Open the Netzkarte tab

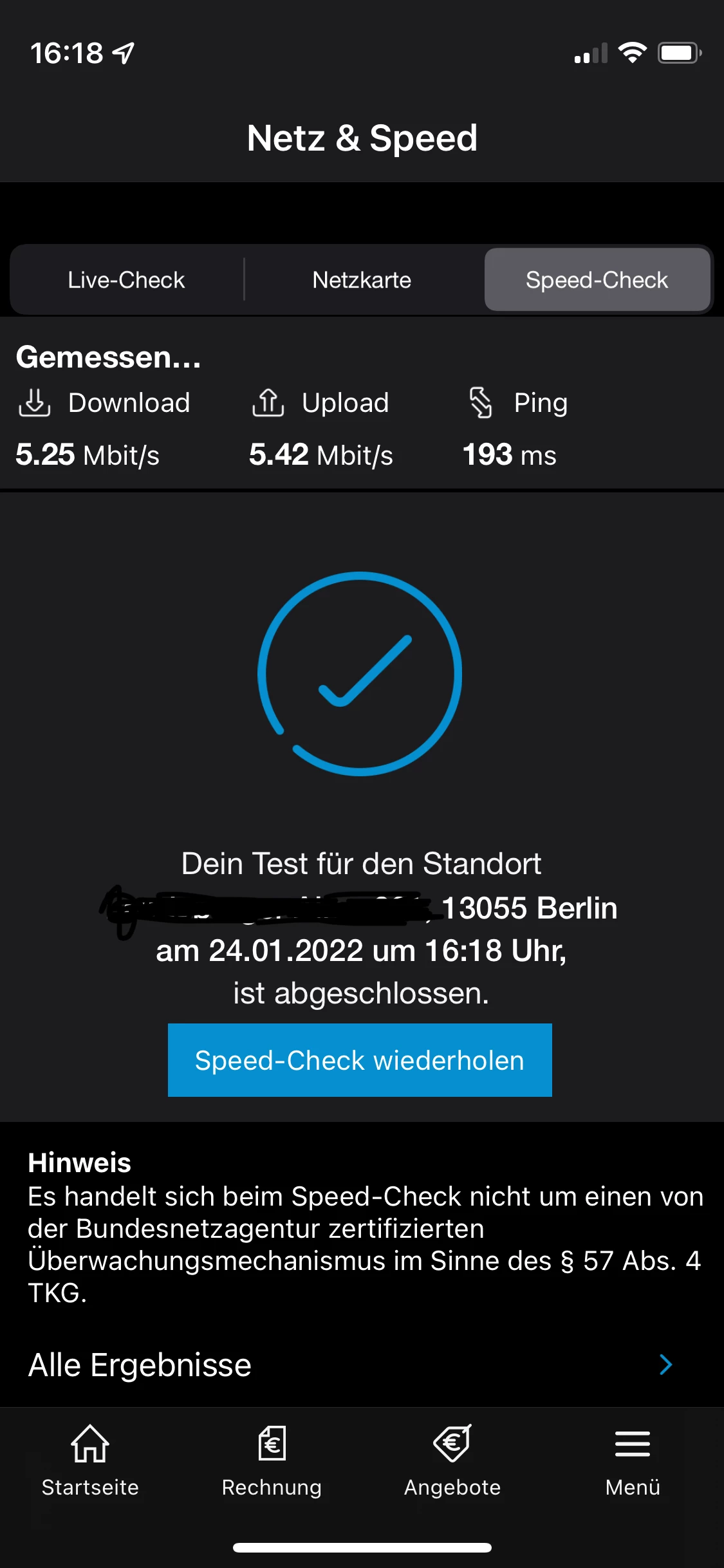[x=362, y=280]
